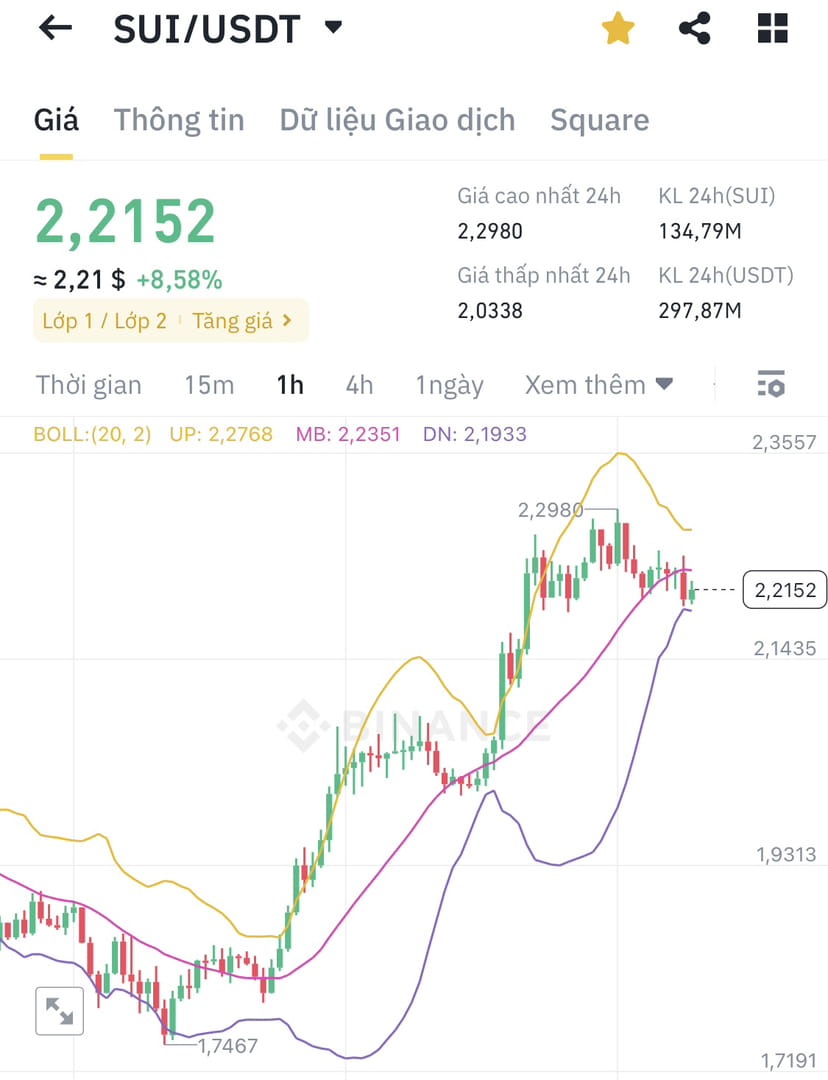
Task: Open the SUI/USDT pair selector dropdown
Action: click(x=334, y=28)
